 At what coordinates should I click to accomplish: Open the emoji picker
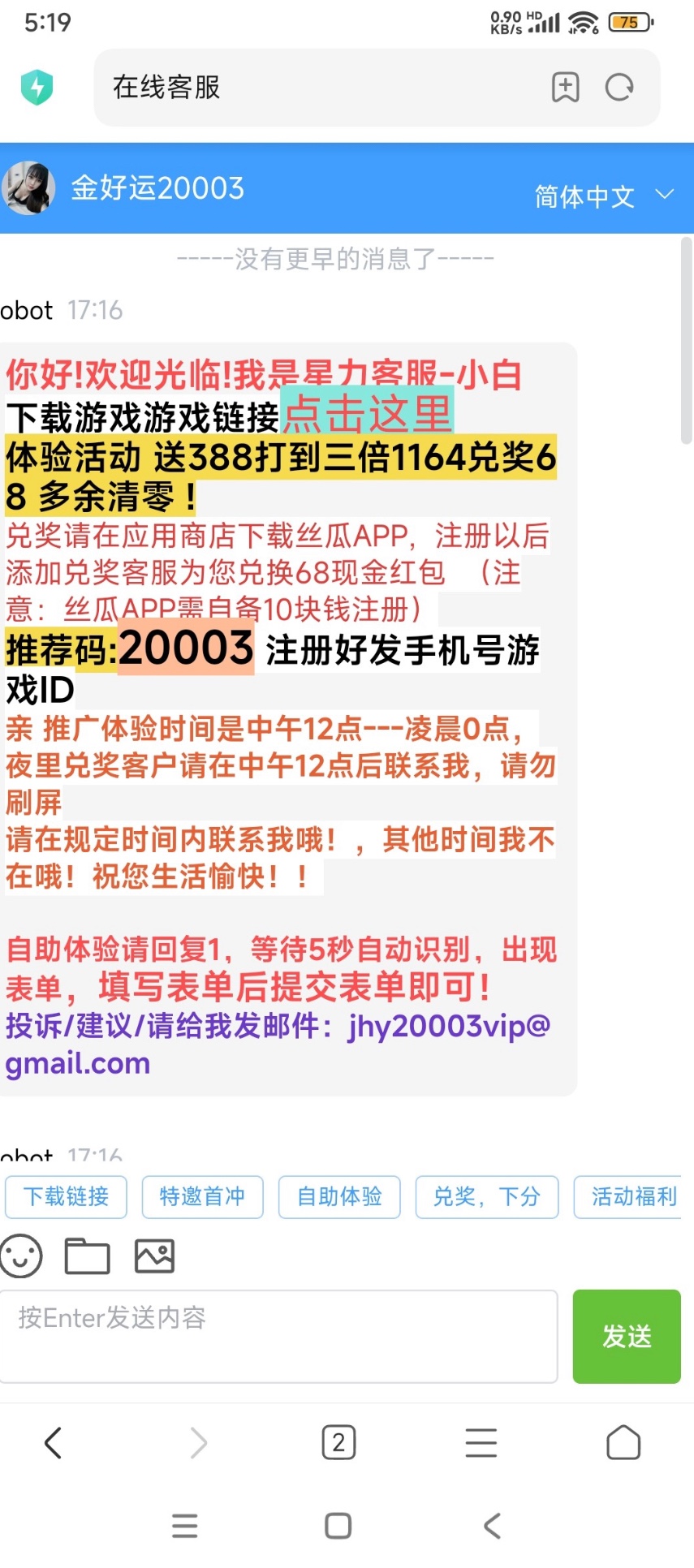(21, 1256)
